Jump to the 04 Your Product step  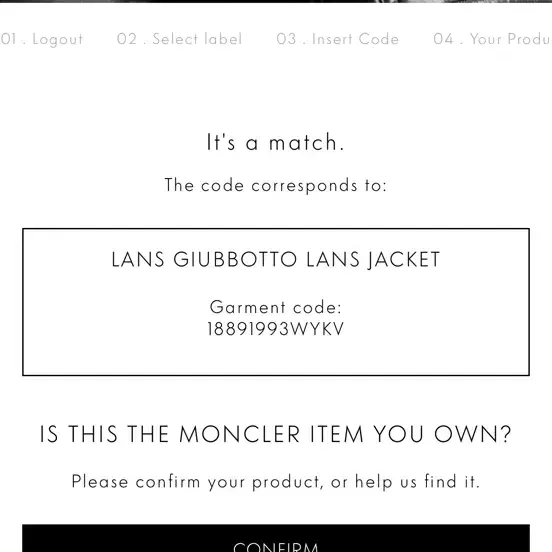coord(493,39)
